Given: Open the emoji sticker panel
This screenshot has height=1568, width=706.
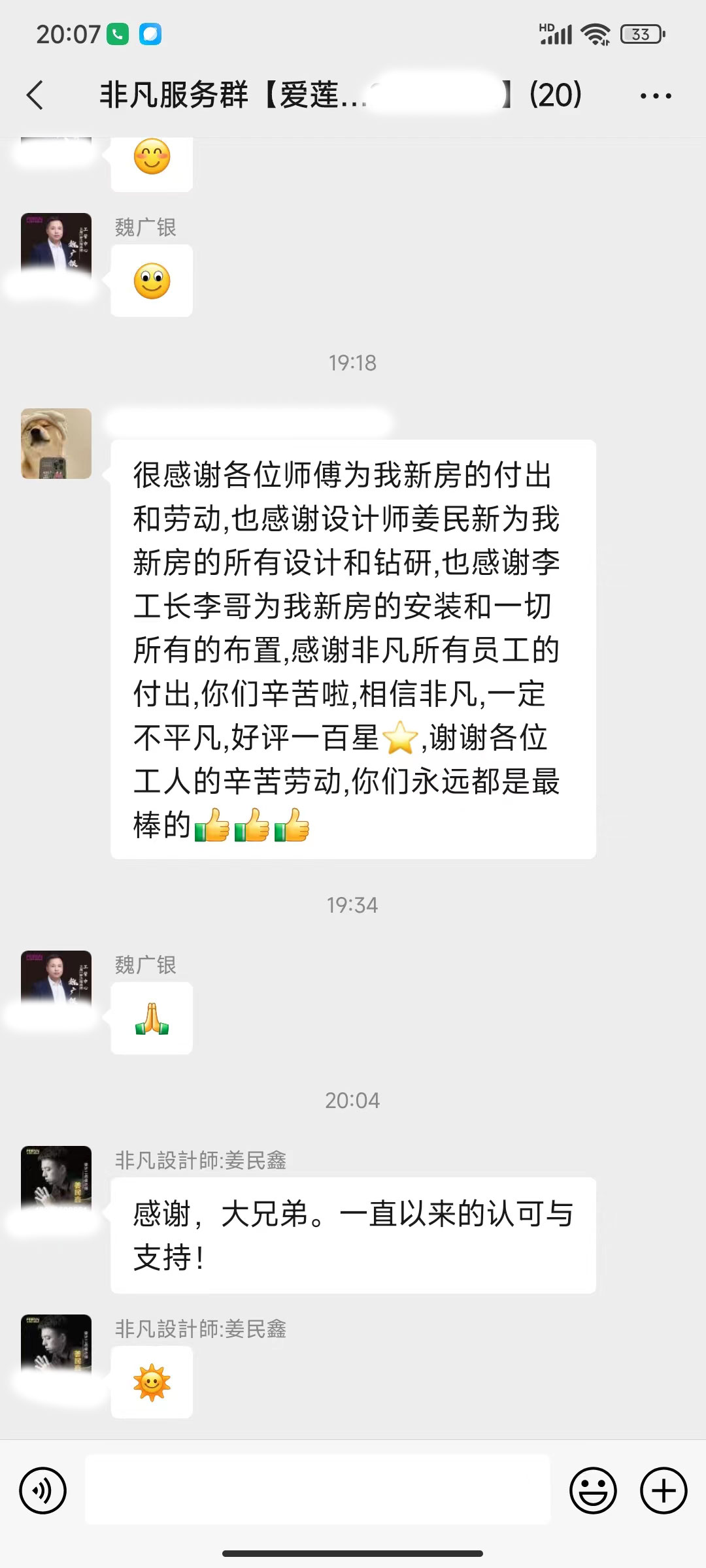Looking at the screenshot, I should [x=593, y=1490].
